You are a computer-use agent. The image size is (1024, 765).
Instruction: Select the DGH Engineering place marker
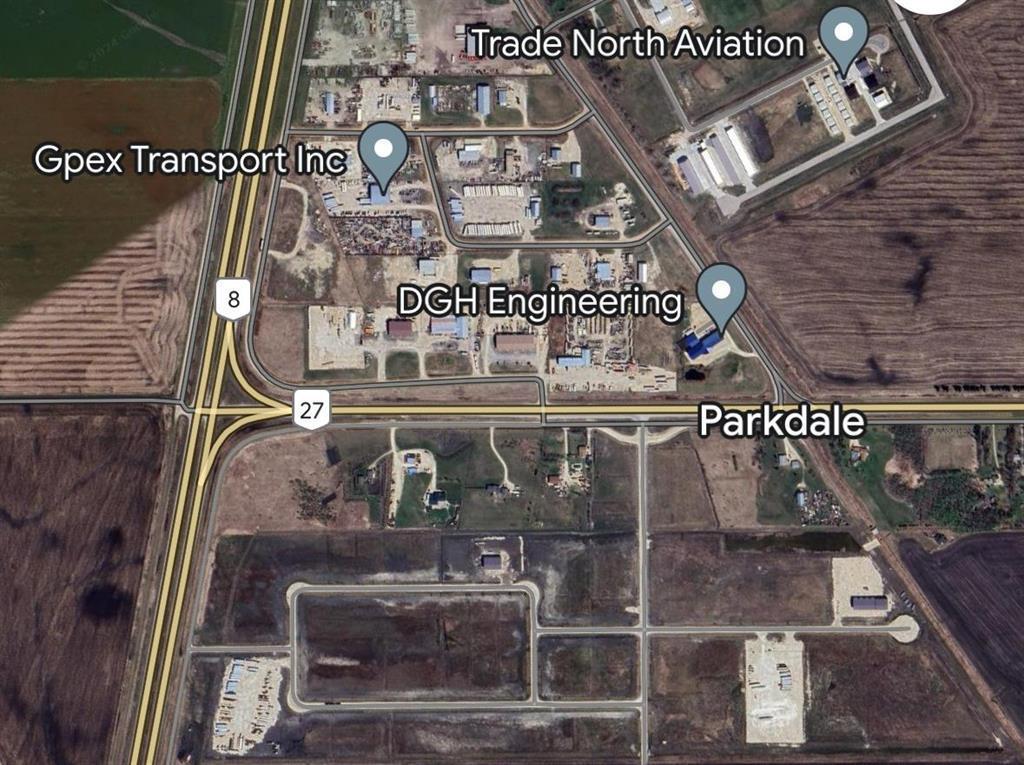click(721, 291)
